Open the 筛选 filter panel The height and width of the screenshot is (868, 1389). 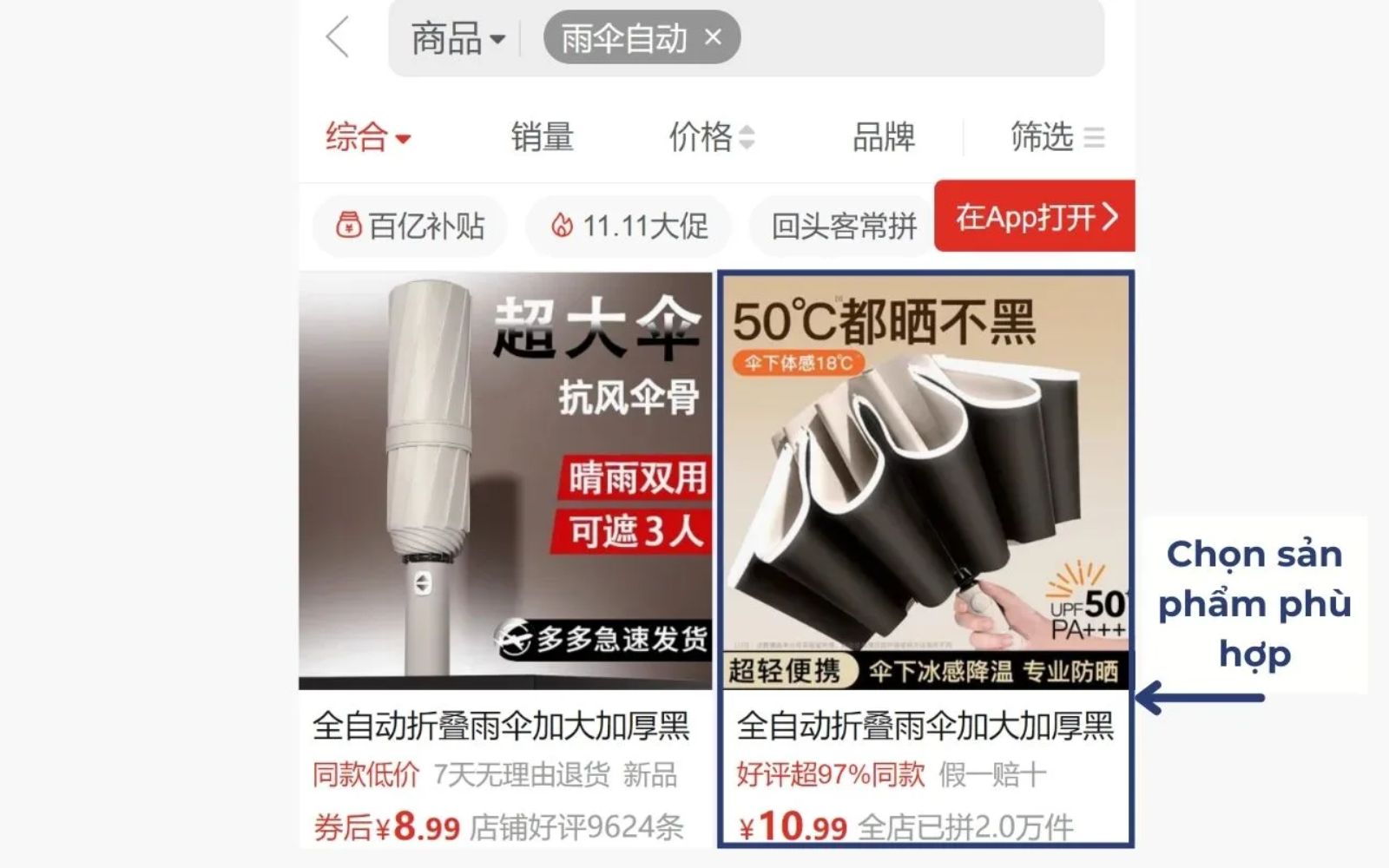[1056, 137]
